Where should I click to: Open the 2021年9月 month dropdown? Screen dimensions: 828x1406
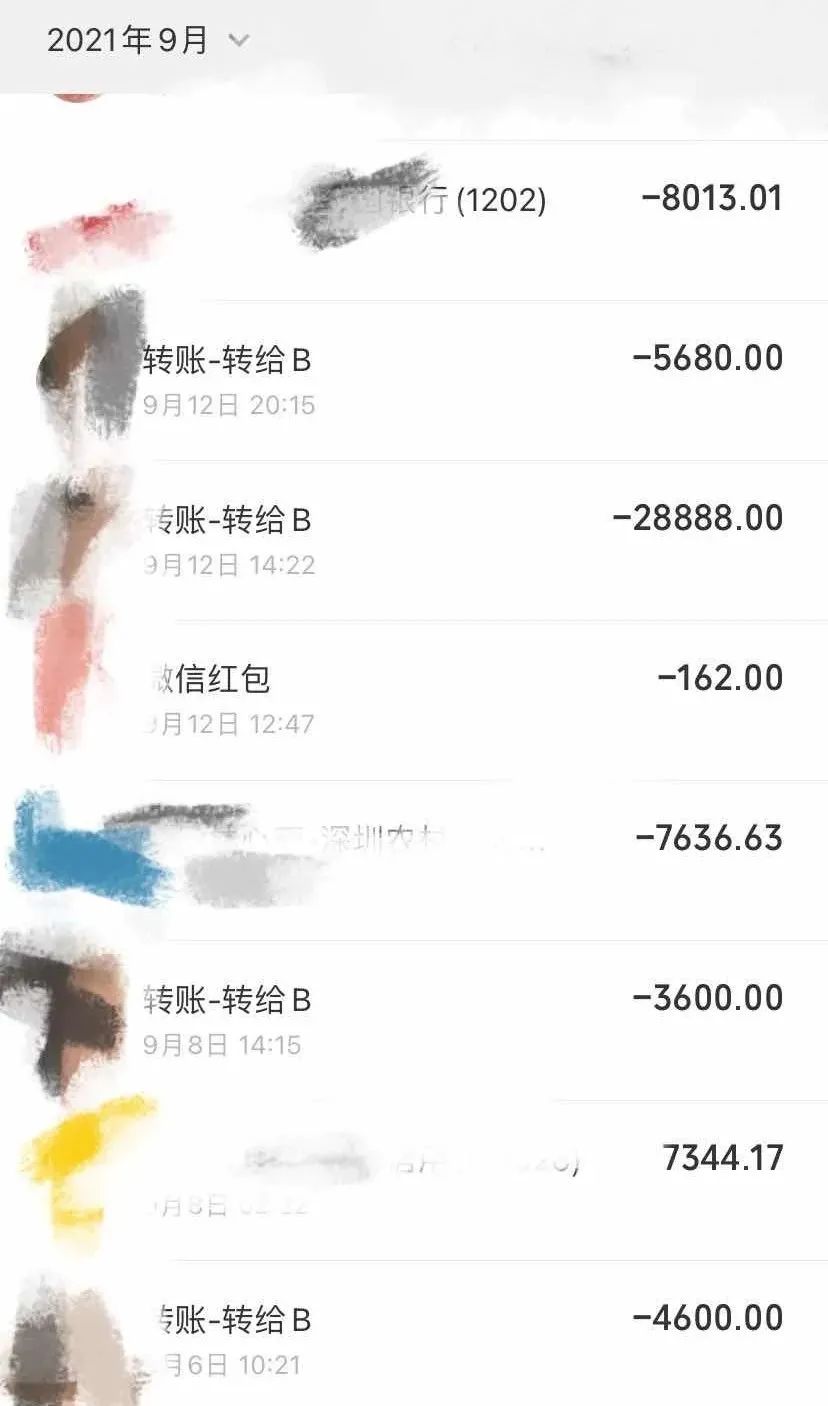click(148, 41)
